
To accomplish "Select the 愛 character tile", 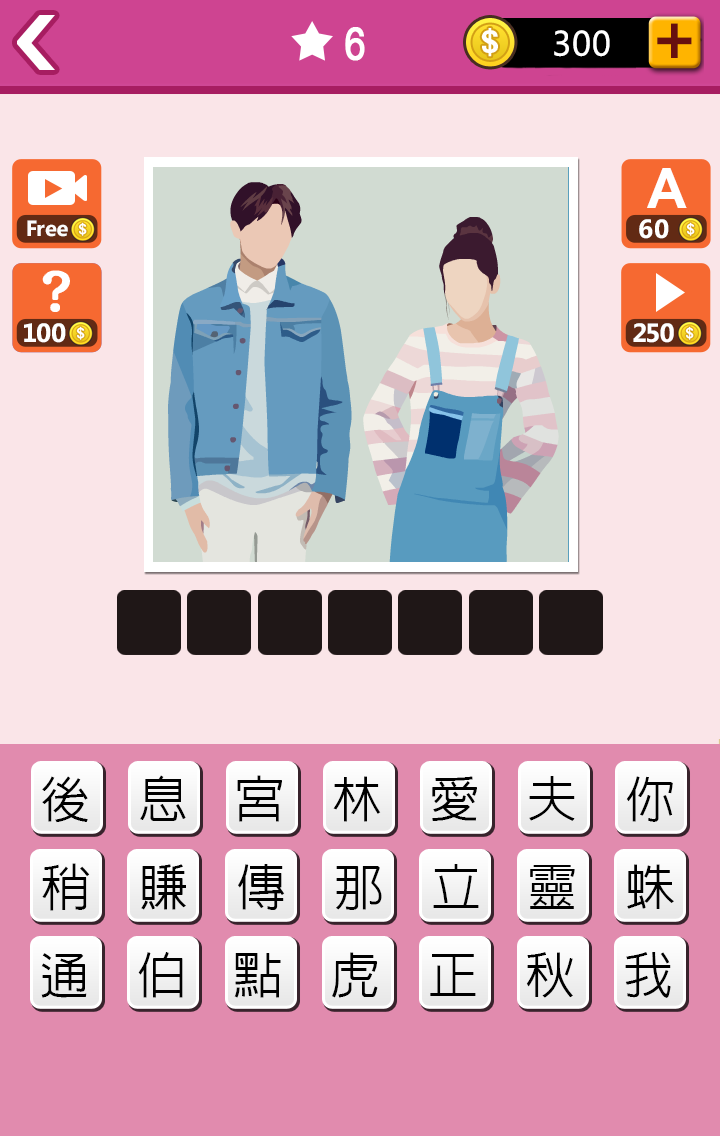I will [x=456, y=798].
